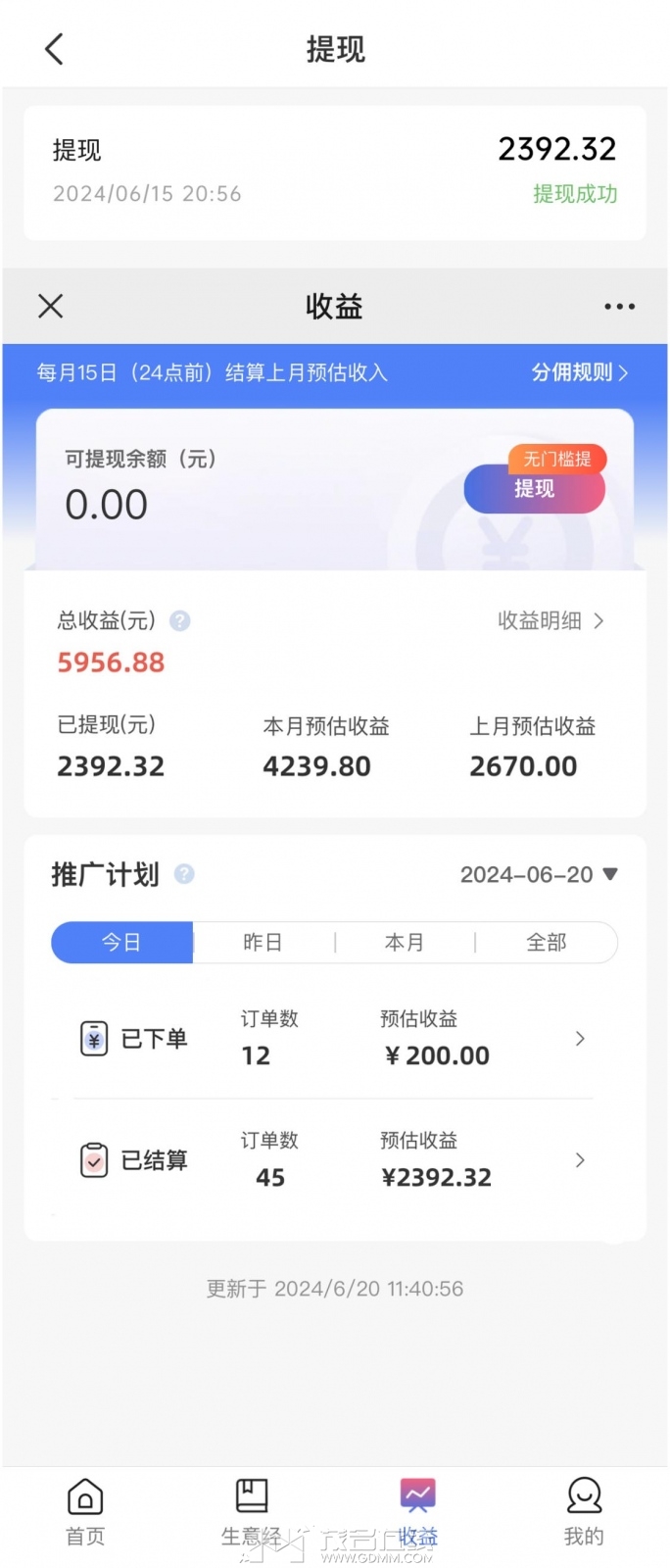Screen dimensions: 670x1568
Task: Select the 今日 tab
Action: [x=121, y=943]
